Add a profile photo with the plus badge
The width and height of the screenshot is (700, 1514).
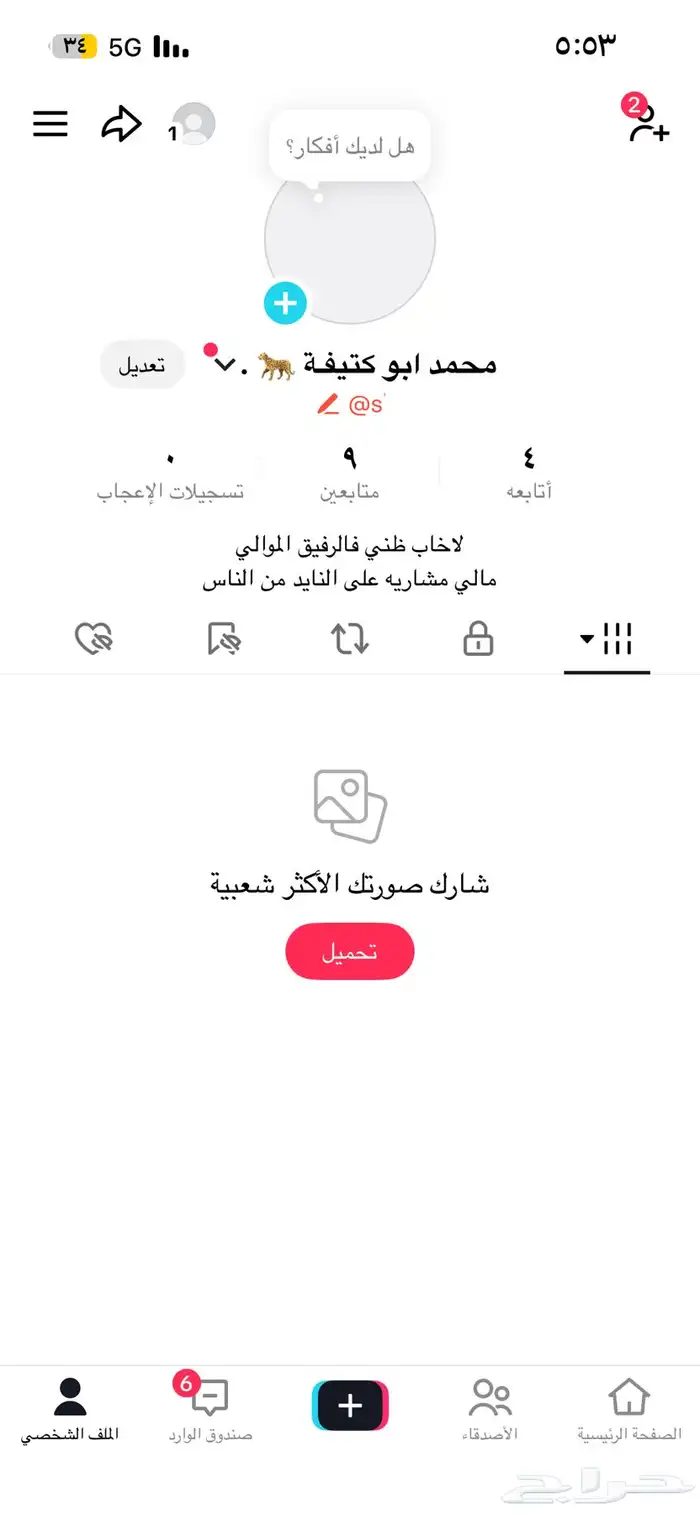(285, 302)
